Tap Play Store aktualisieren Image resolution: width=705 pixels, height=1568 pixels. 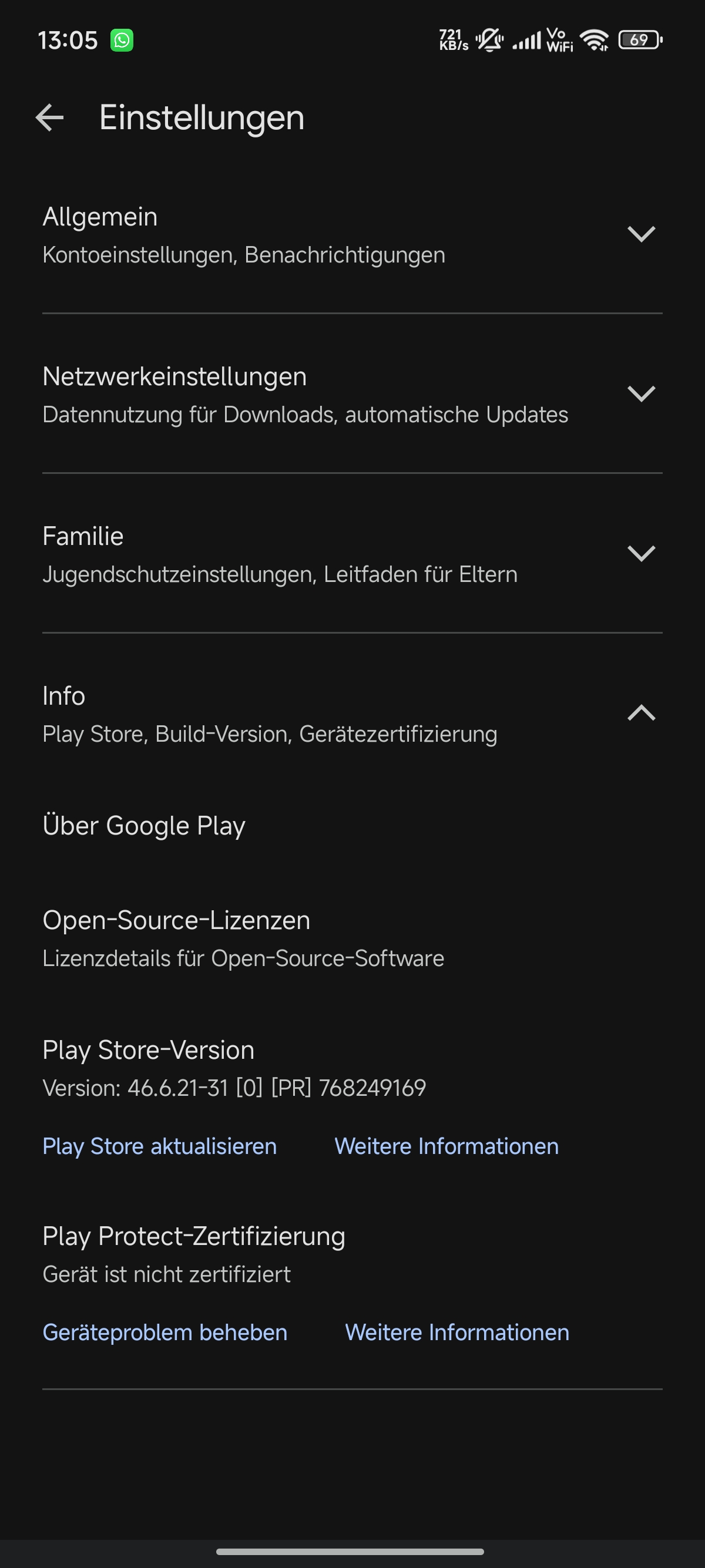click(x=160, y=1146)
